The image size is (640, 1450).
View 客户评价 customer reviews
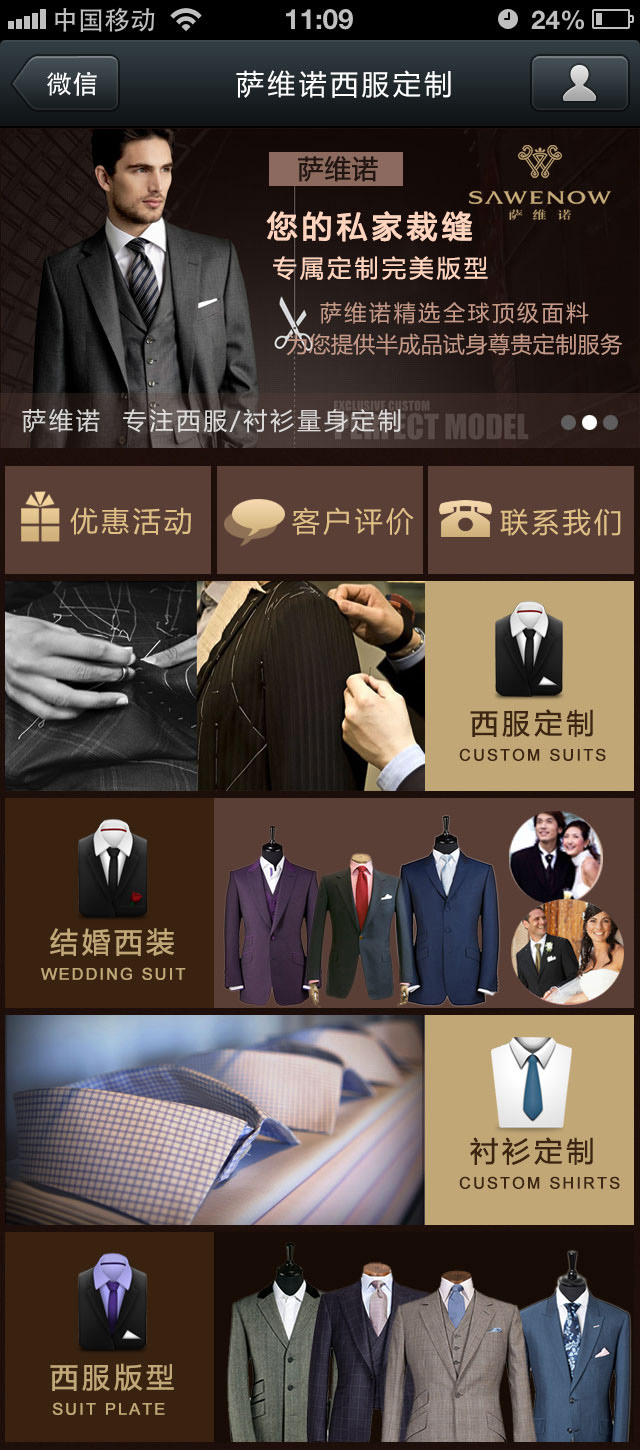point(320,520)
